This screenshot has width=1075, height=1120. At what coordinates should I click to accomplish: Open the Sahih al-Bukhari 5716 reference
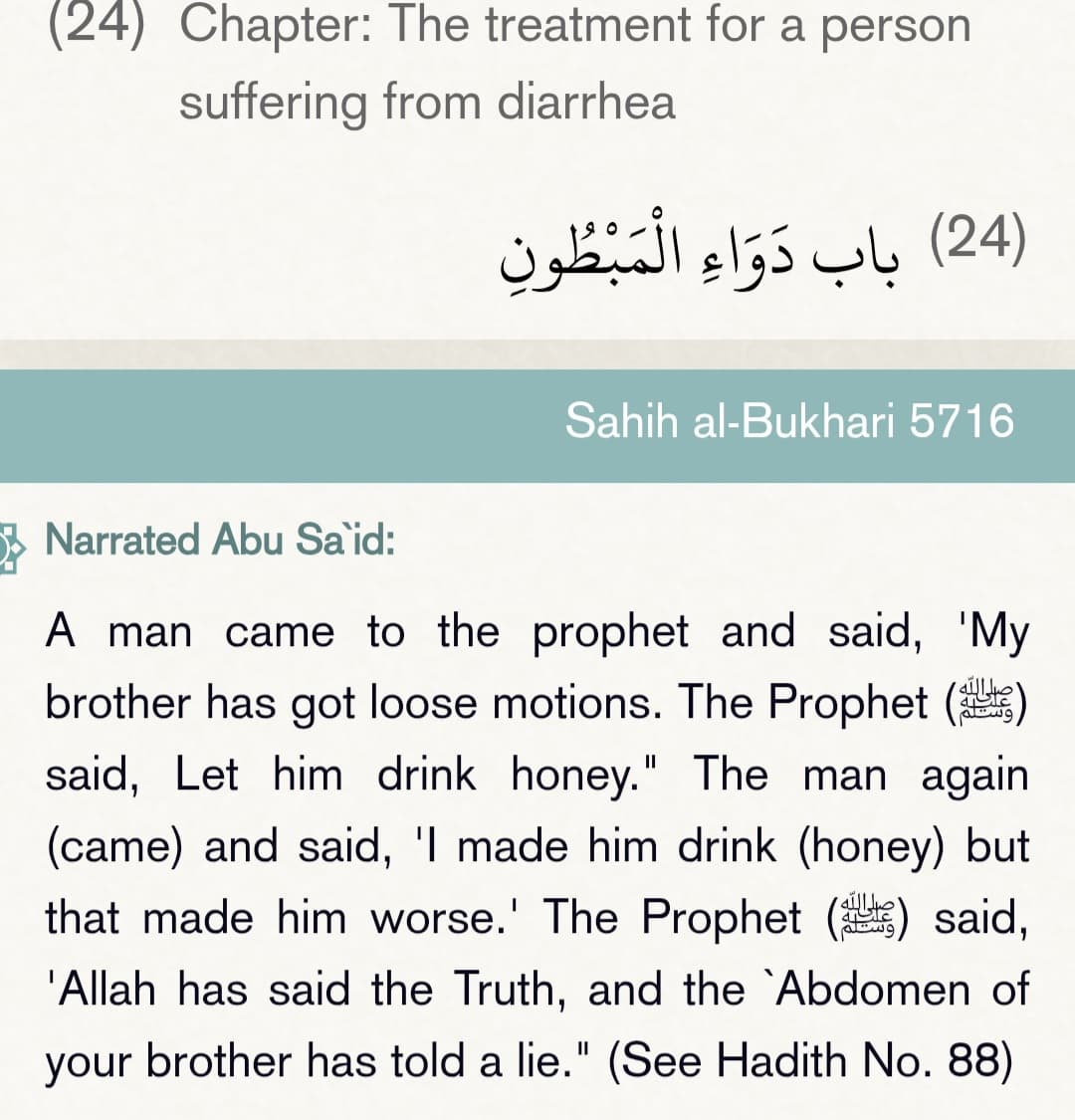(x=788, y=421)
